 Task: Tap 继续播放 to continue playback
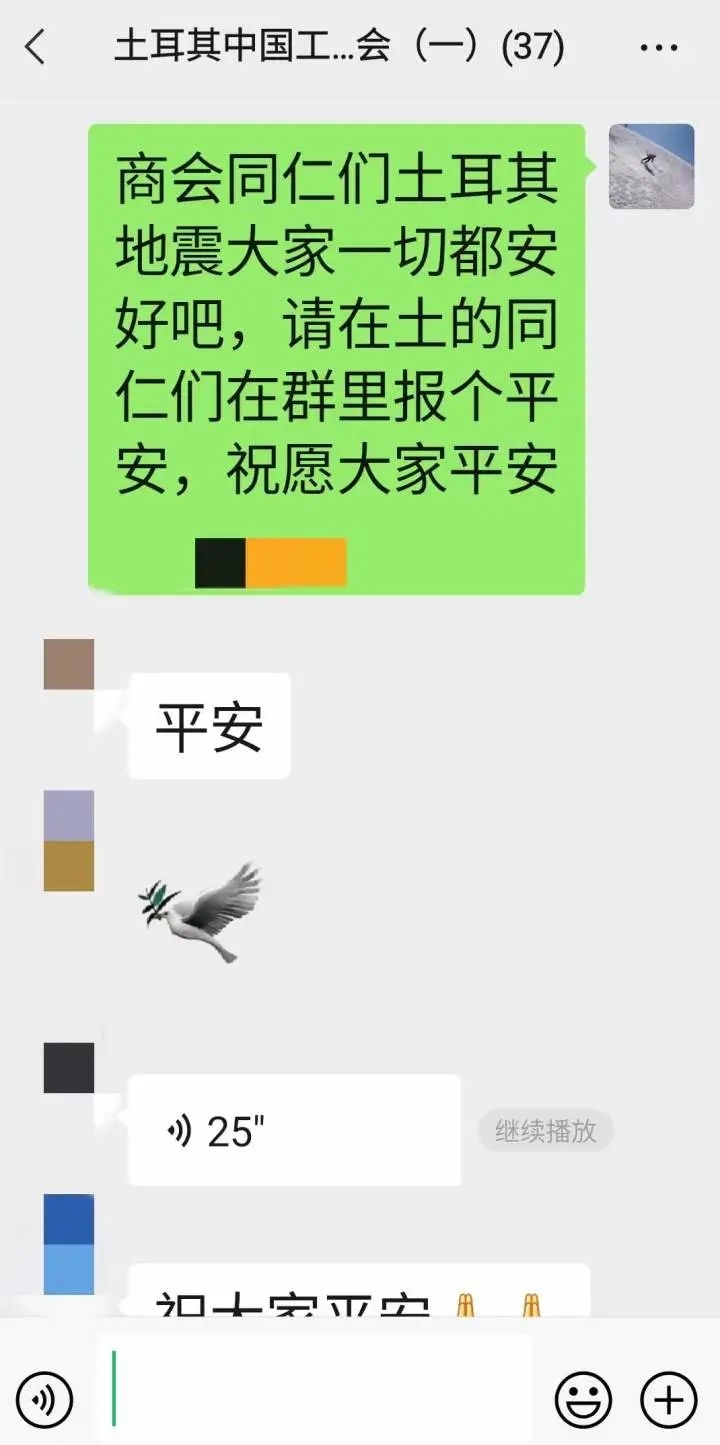pyautogui.click(x=545, y=1131)
